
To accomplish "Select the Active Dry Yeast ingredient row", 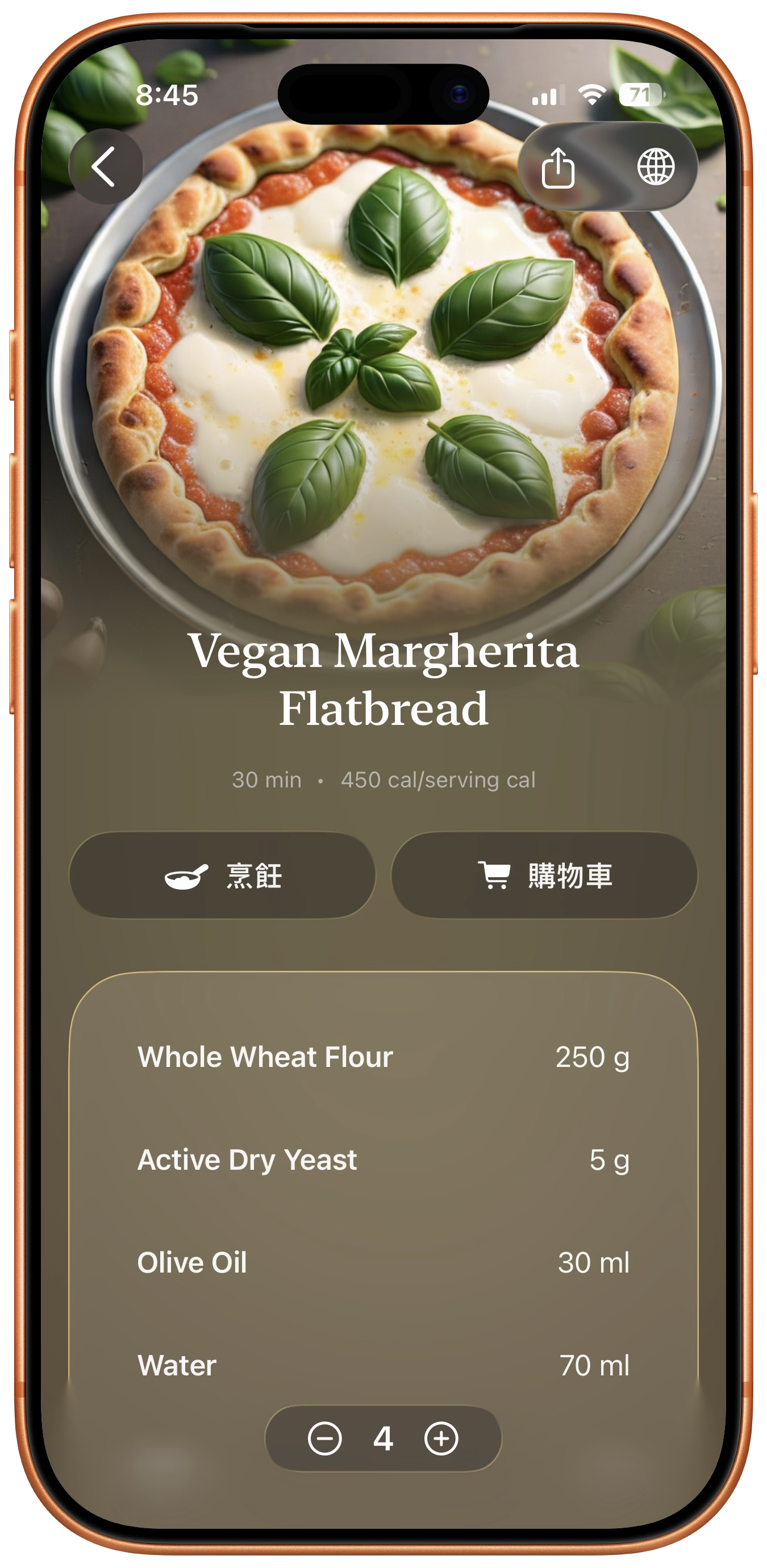I will click(383, 1161).
